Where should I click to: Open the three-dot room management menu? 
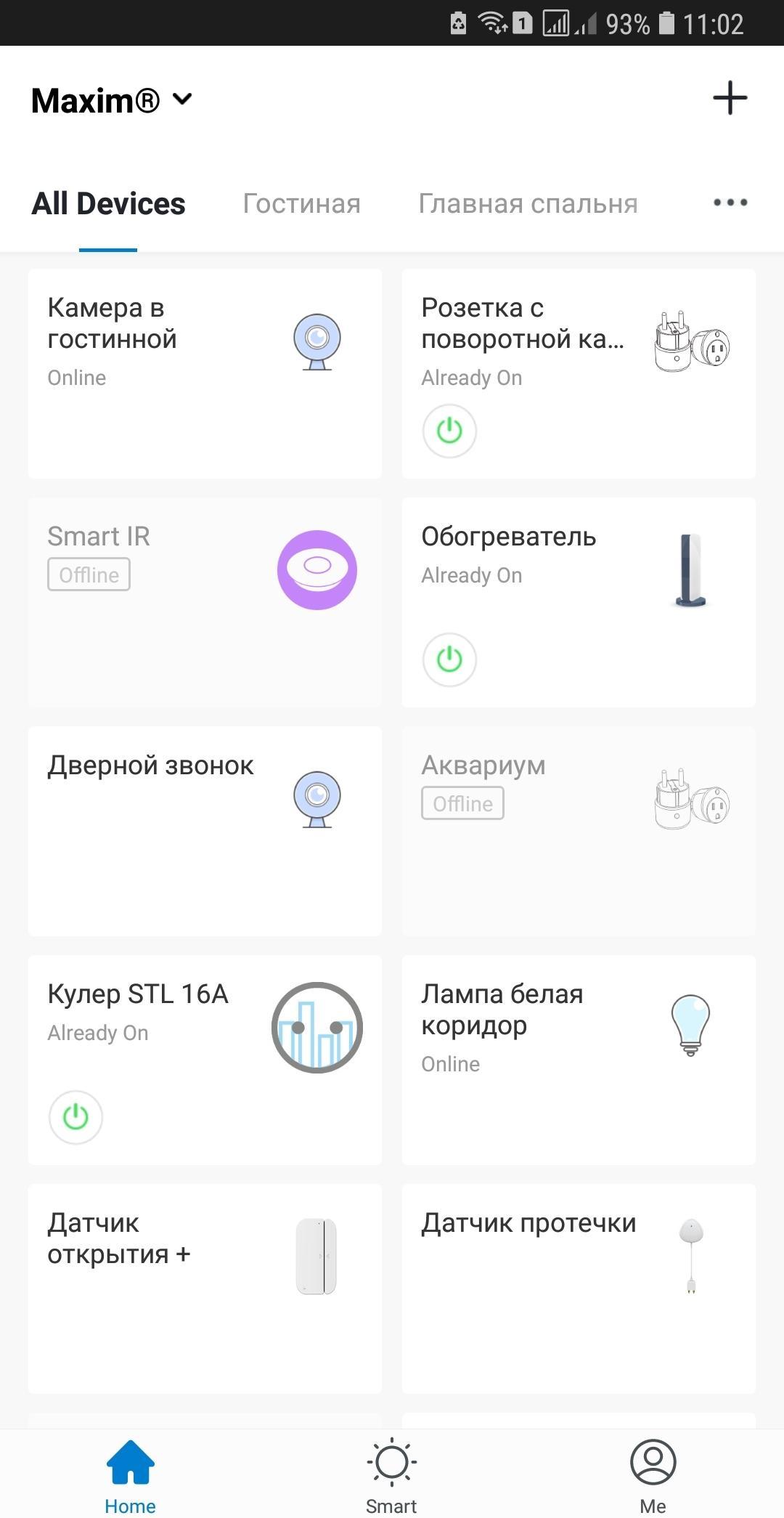tap(730, 203)
